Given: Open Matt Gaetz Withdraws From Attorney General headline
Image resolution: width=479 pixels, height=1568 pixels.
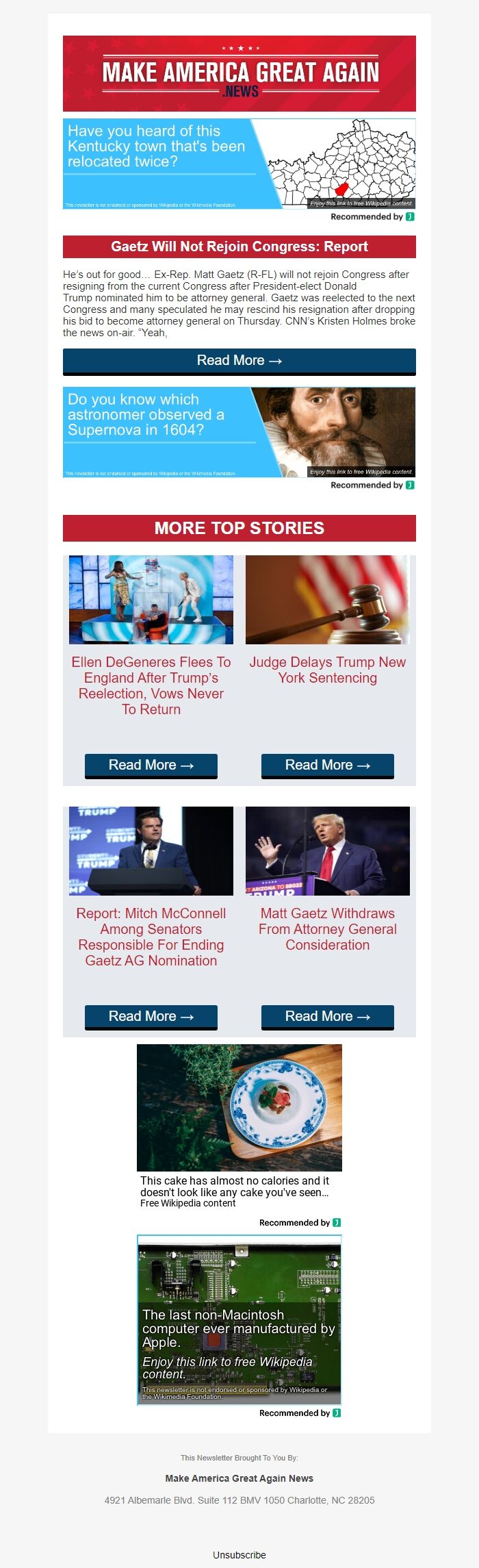Looking at the screenshot, I should 327,928.
